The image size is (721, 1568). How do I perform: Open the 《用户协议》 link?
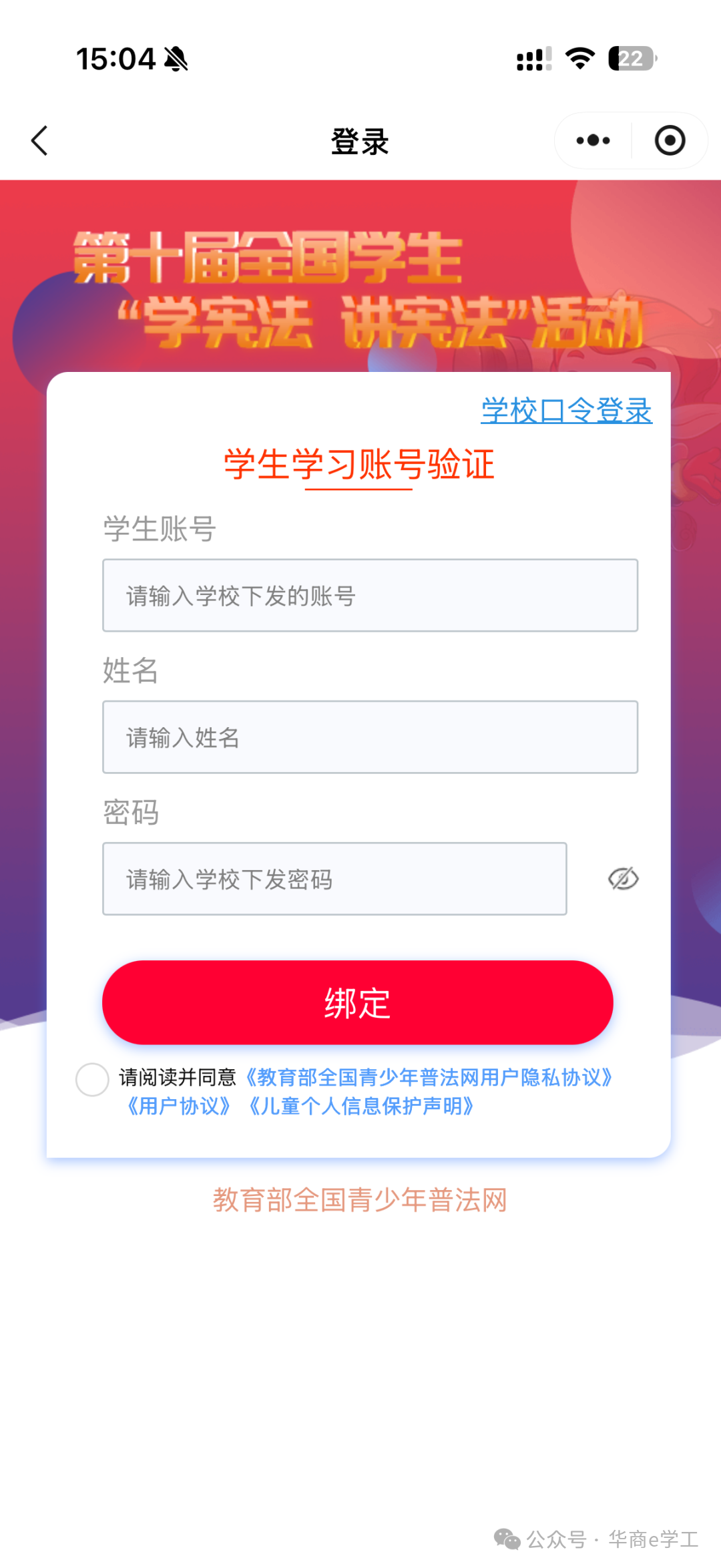click(x=179, y=1107)
